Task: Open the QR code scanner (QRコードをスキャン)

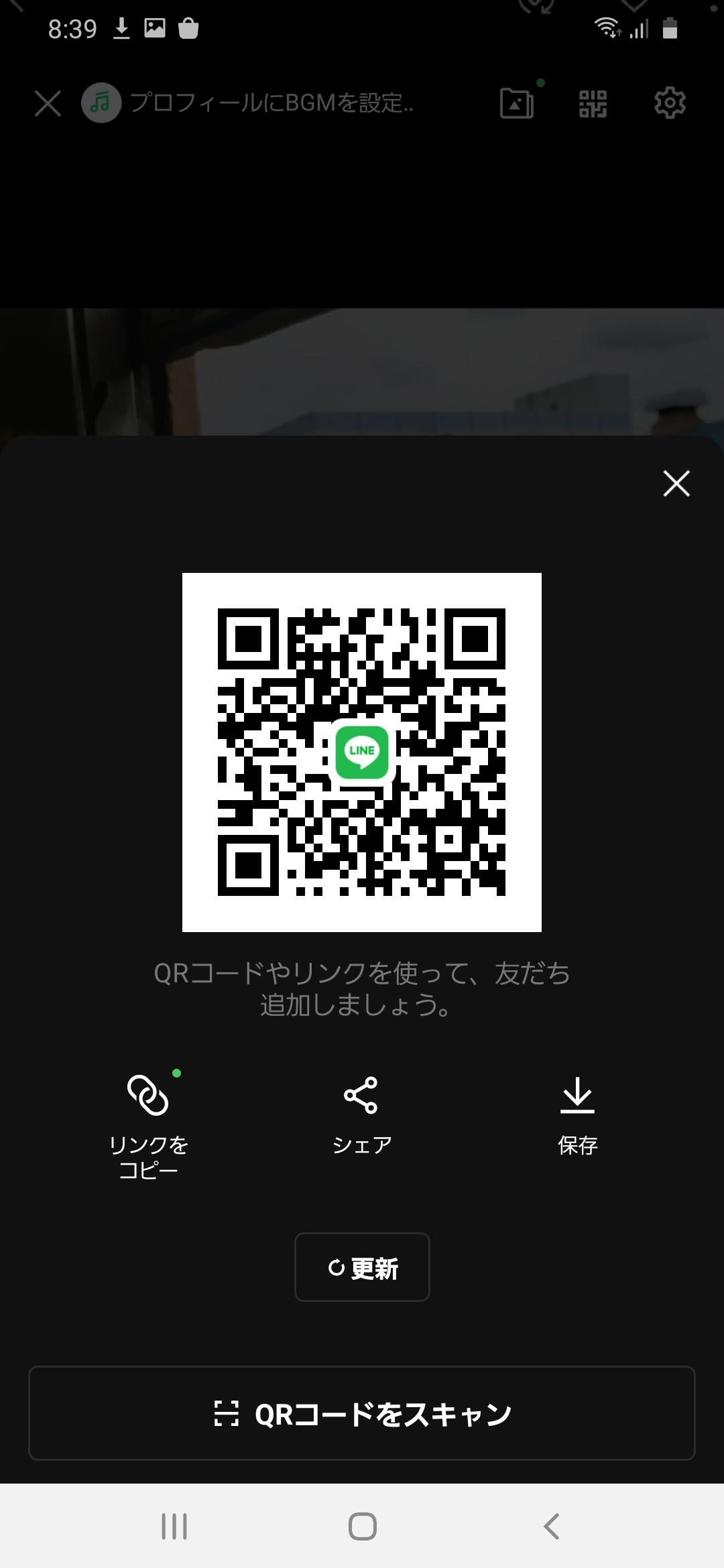Action: [362, 1413]
